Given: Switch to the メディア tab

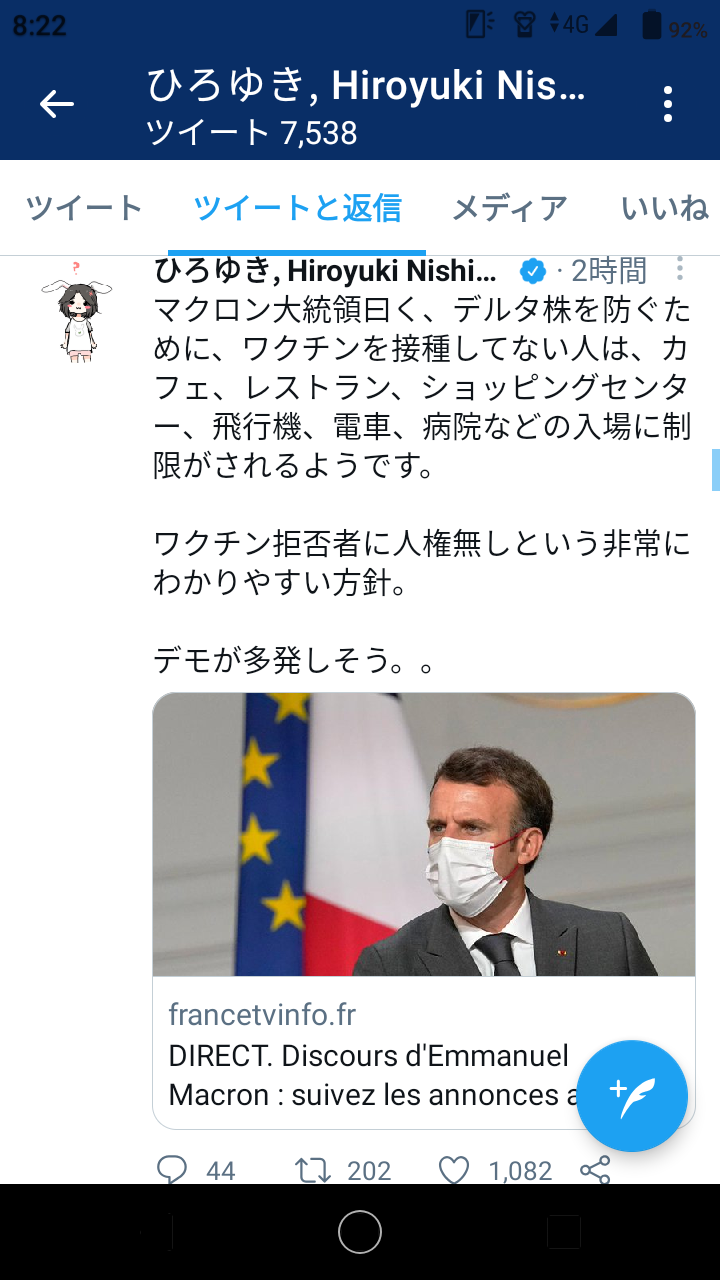Looking at the screenshot, I should [x=510, y=208].
